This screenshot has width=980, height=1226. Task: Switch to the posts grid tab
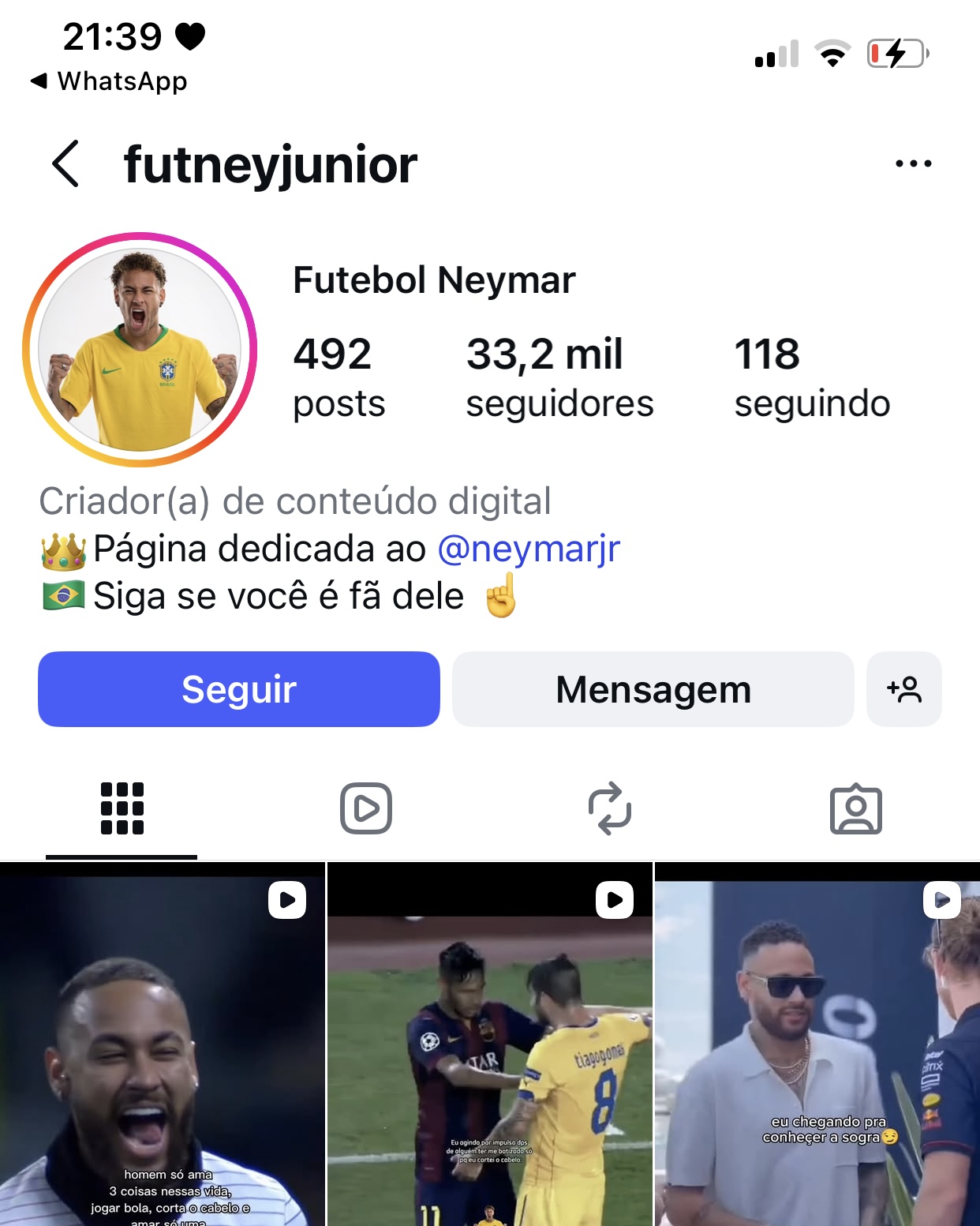(122, 808)
